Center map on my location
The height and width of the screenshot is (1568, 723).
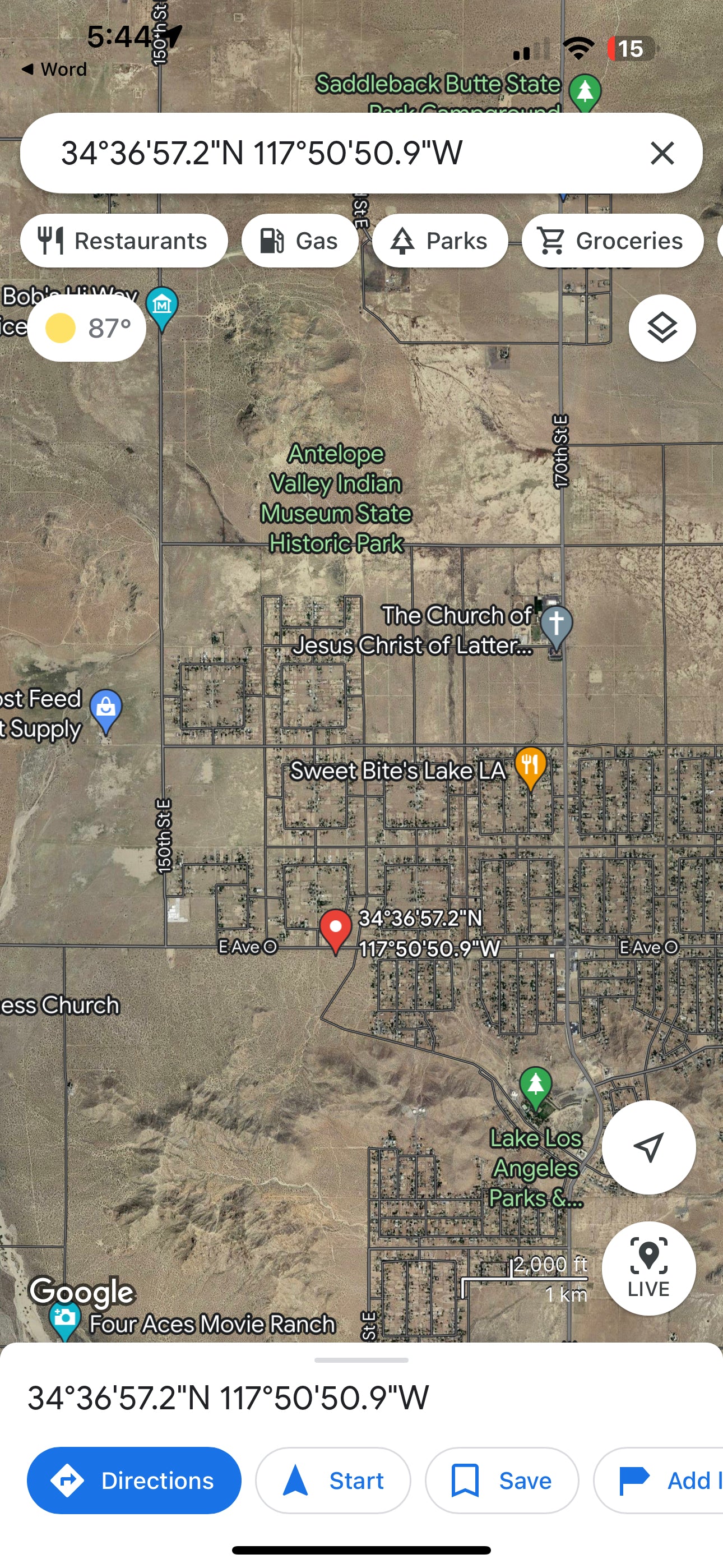pyautogui.click(x=648, y=1147)
